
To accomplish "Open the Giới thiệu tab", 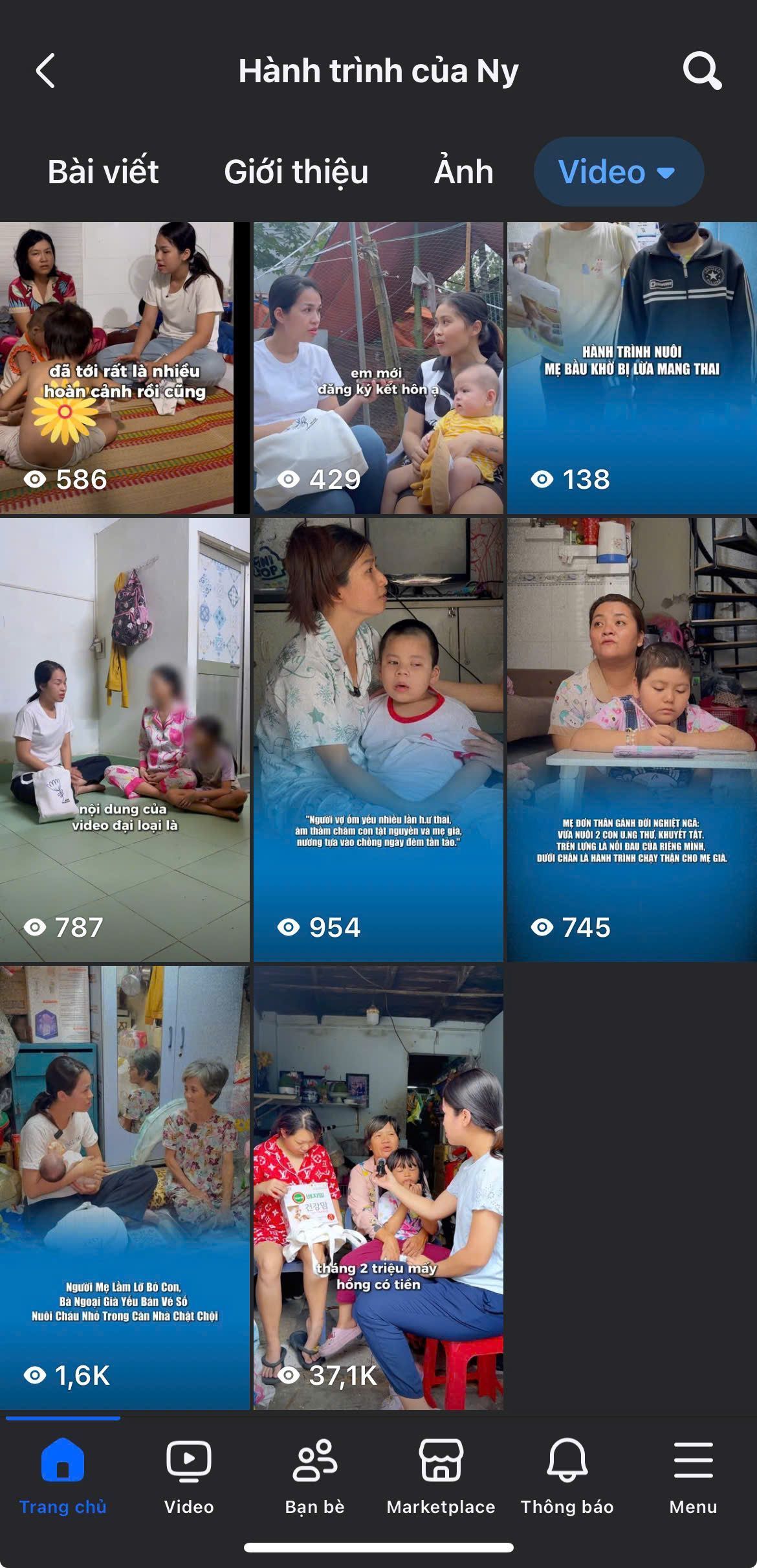I will coord(296,172).
